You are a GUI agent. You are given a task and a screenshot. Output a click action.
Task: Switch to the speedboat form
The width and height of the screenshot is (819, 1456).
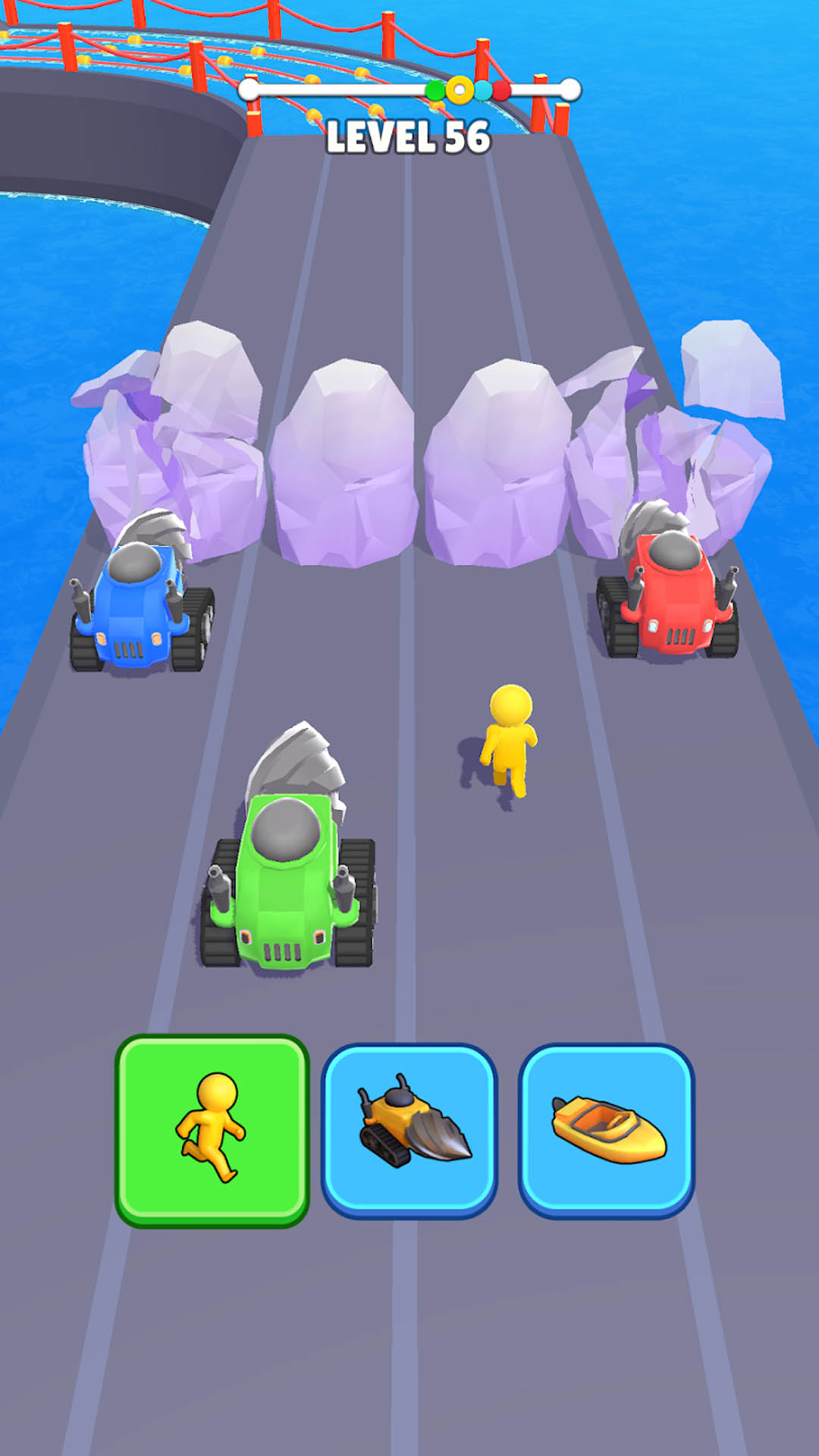click(x=606, y=1130)
